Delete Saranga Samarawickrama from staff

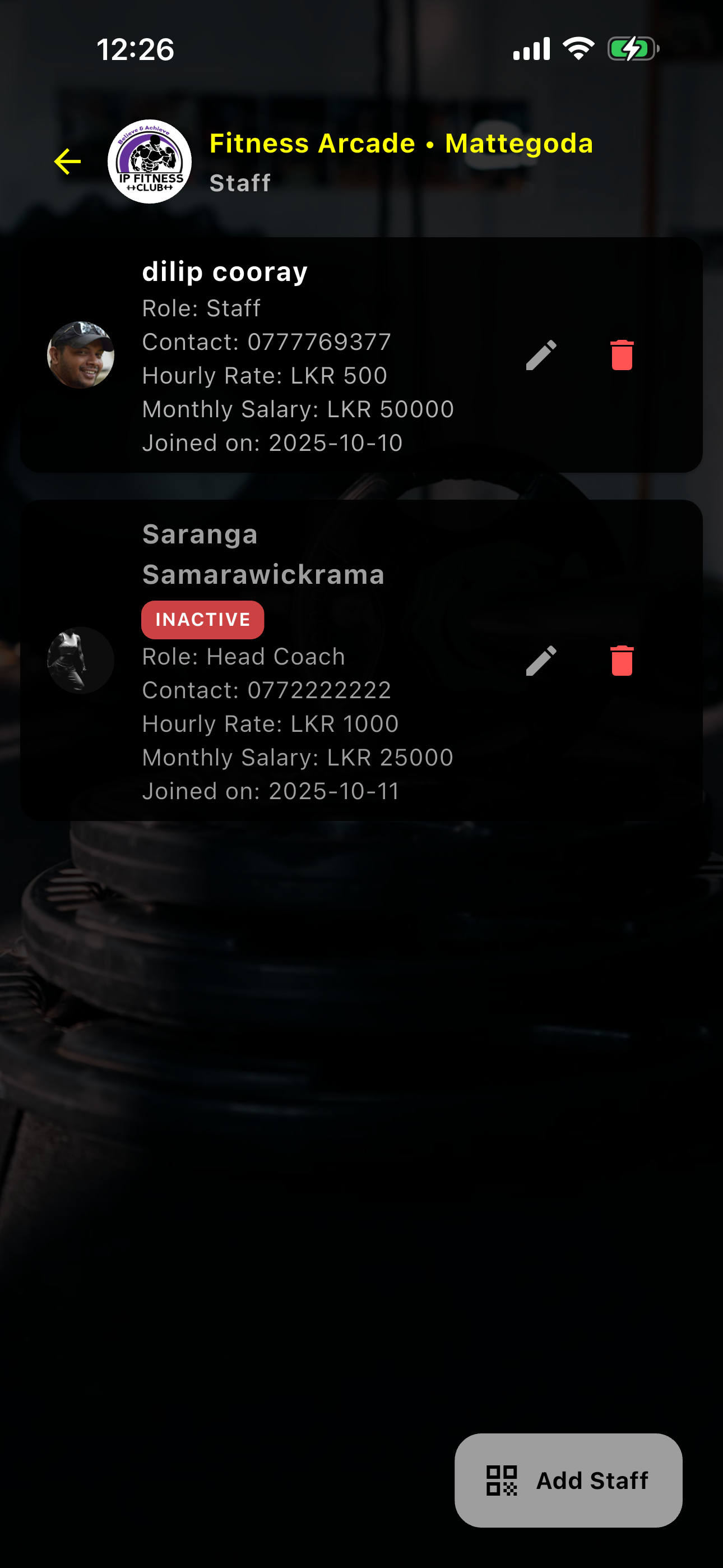tap(622, 661)
